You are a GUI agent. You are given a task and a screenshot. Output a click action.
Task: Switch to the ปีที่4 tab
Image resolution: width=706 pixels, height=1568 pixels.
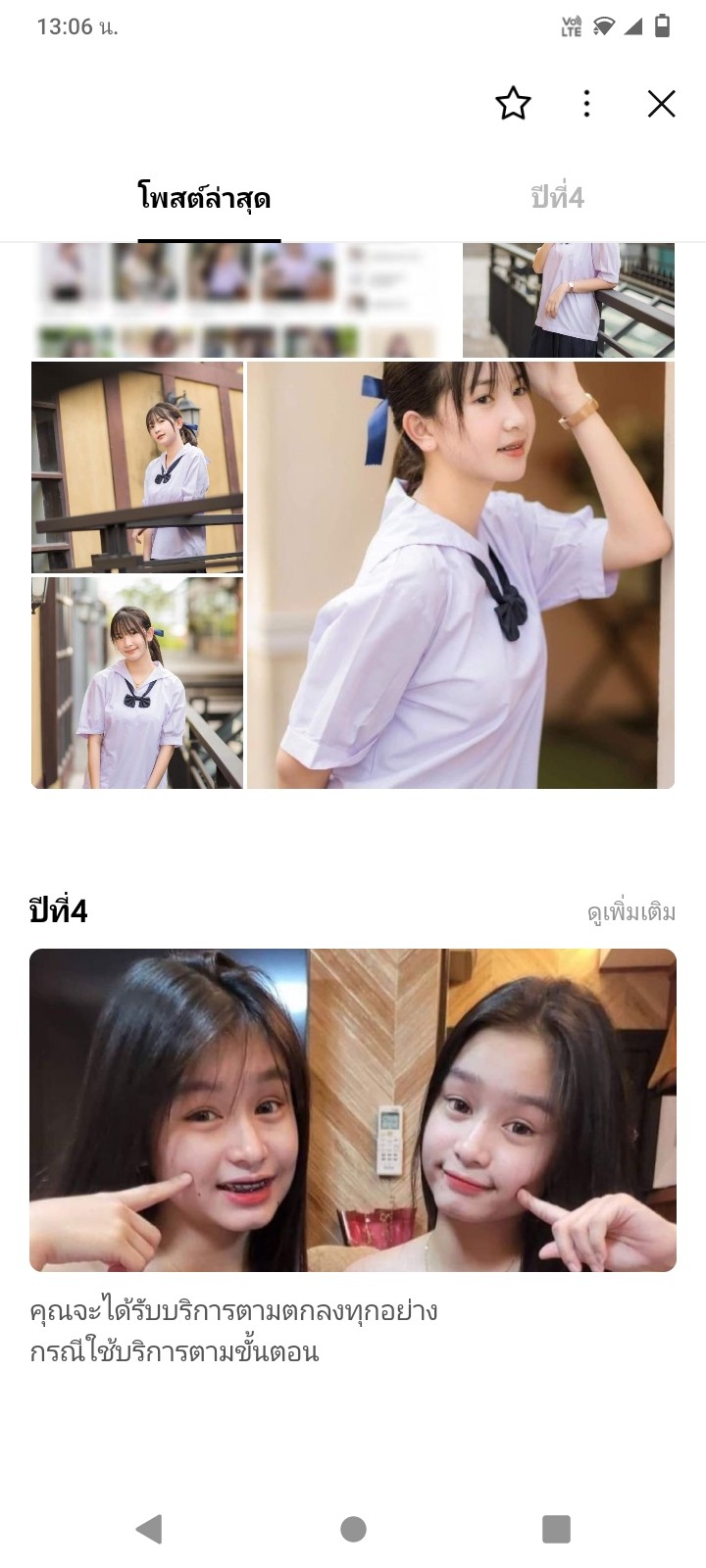point(557,198)
